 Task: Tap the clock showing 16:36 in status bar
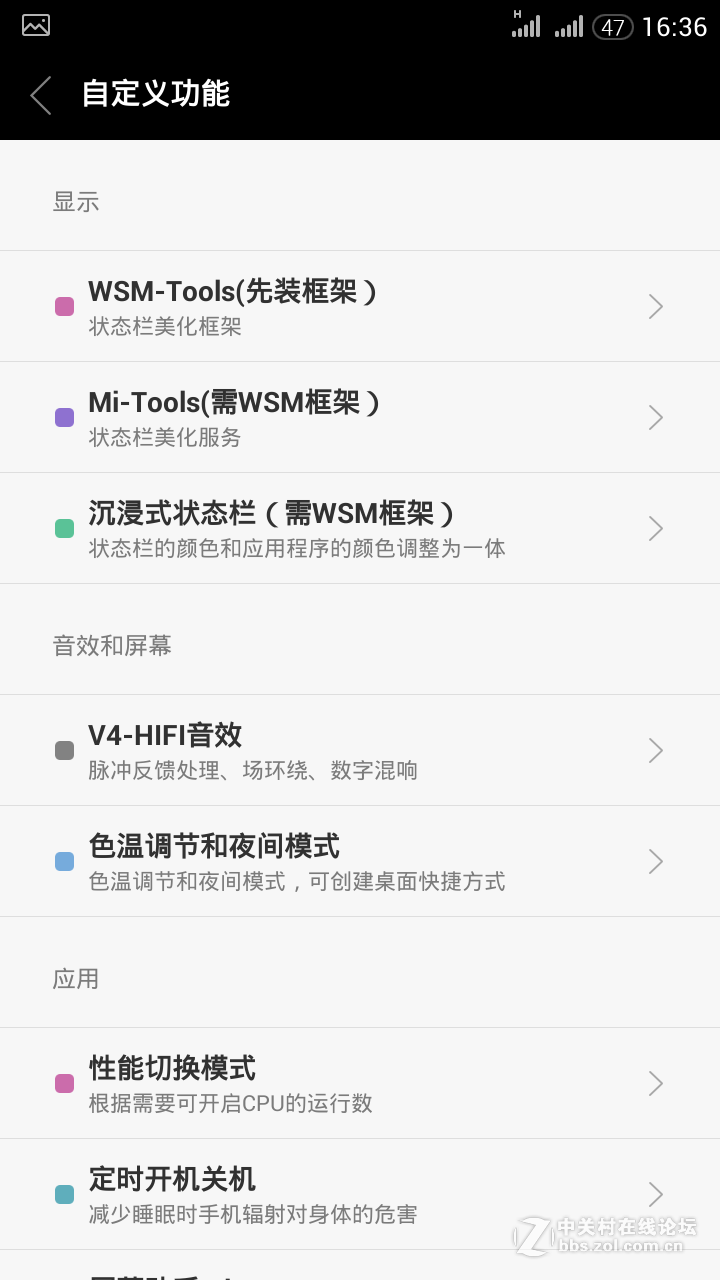click(674, 27)
